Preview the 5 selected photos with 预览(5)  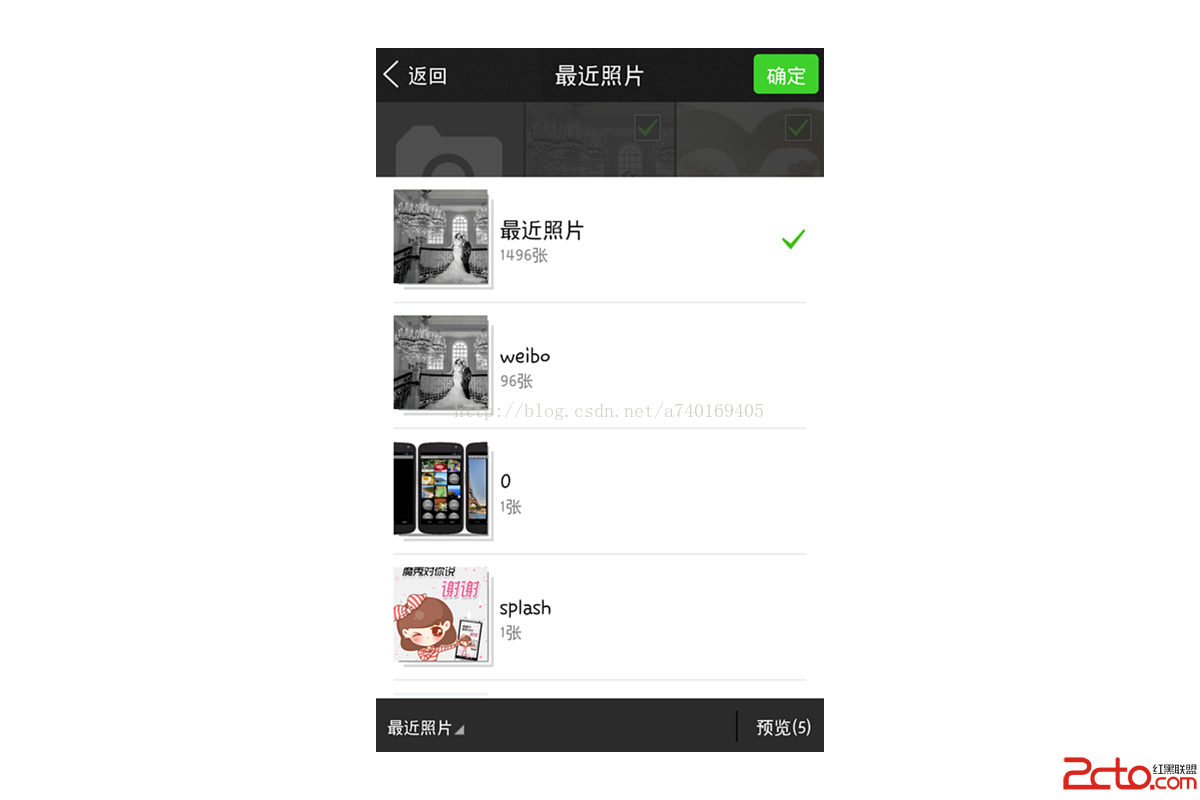click(783, 728)
